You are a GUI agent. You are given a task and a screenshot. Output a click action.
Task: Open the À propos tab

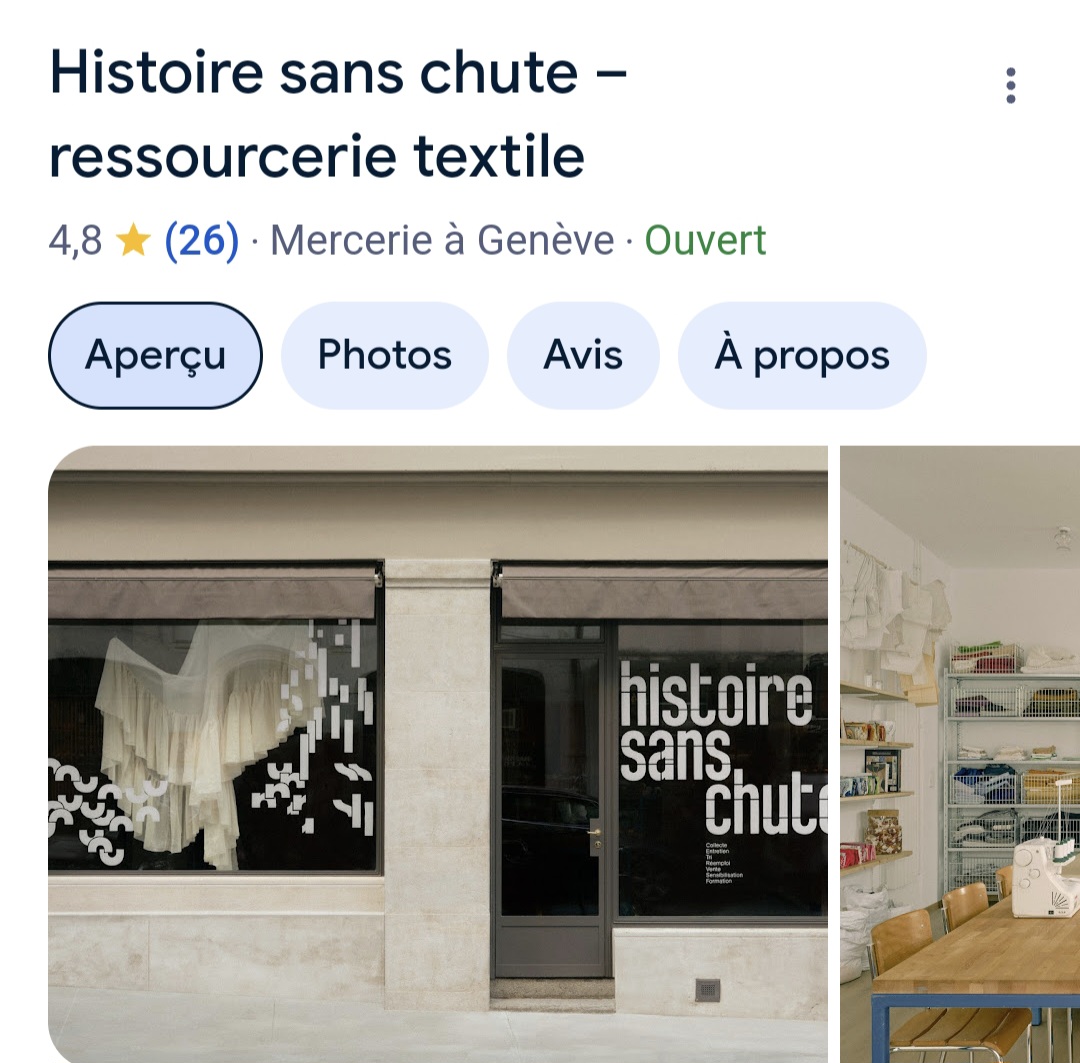tap(801, 356)
